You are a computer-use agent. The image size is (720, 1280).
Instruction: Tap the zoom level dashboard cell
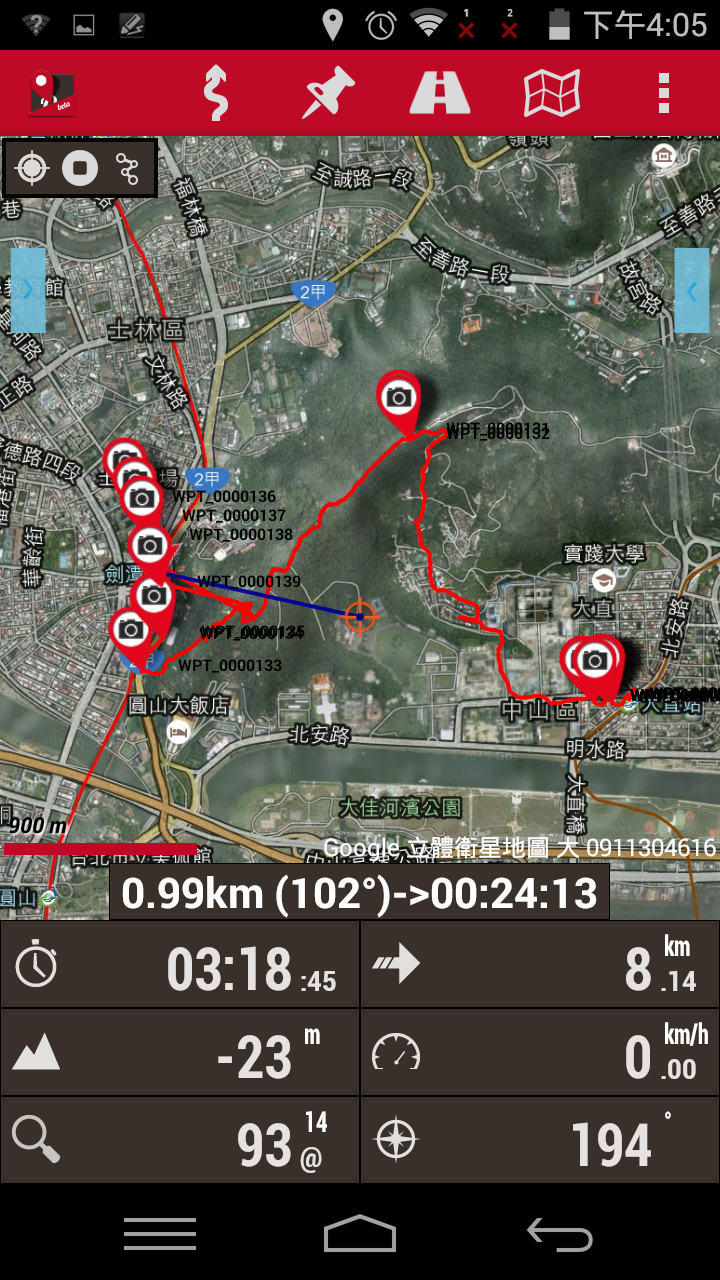(180, 1141)
